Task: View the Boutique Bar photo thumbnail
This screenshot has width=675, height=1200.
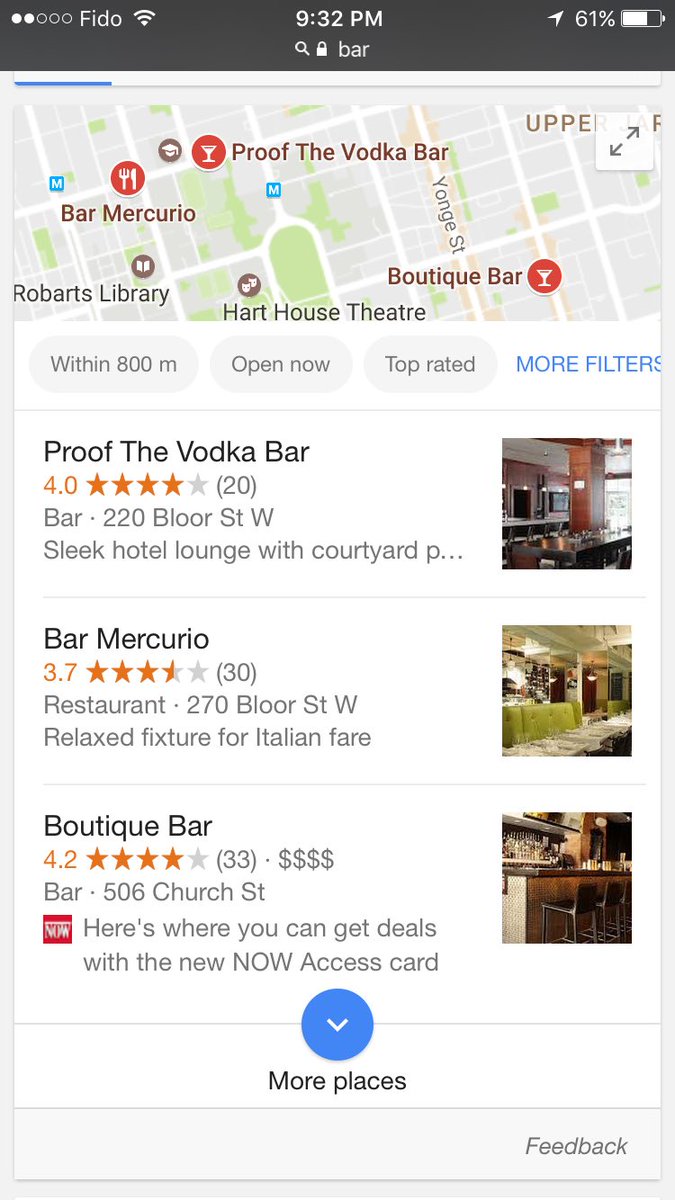Action: coord(566,877)
